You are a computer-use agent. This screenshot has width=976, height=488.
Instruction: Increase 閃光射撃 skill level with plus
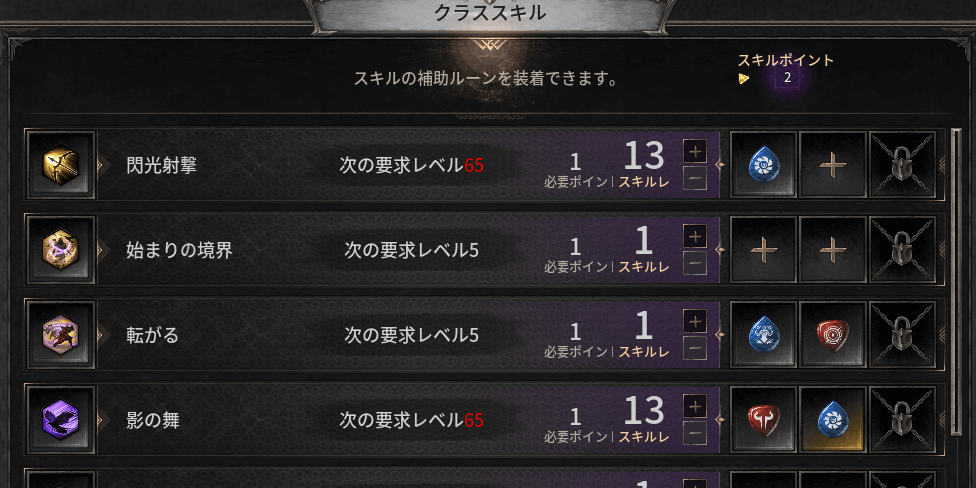click(695, 152)
